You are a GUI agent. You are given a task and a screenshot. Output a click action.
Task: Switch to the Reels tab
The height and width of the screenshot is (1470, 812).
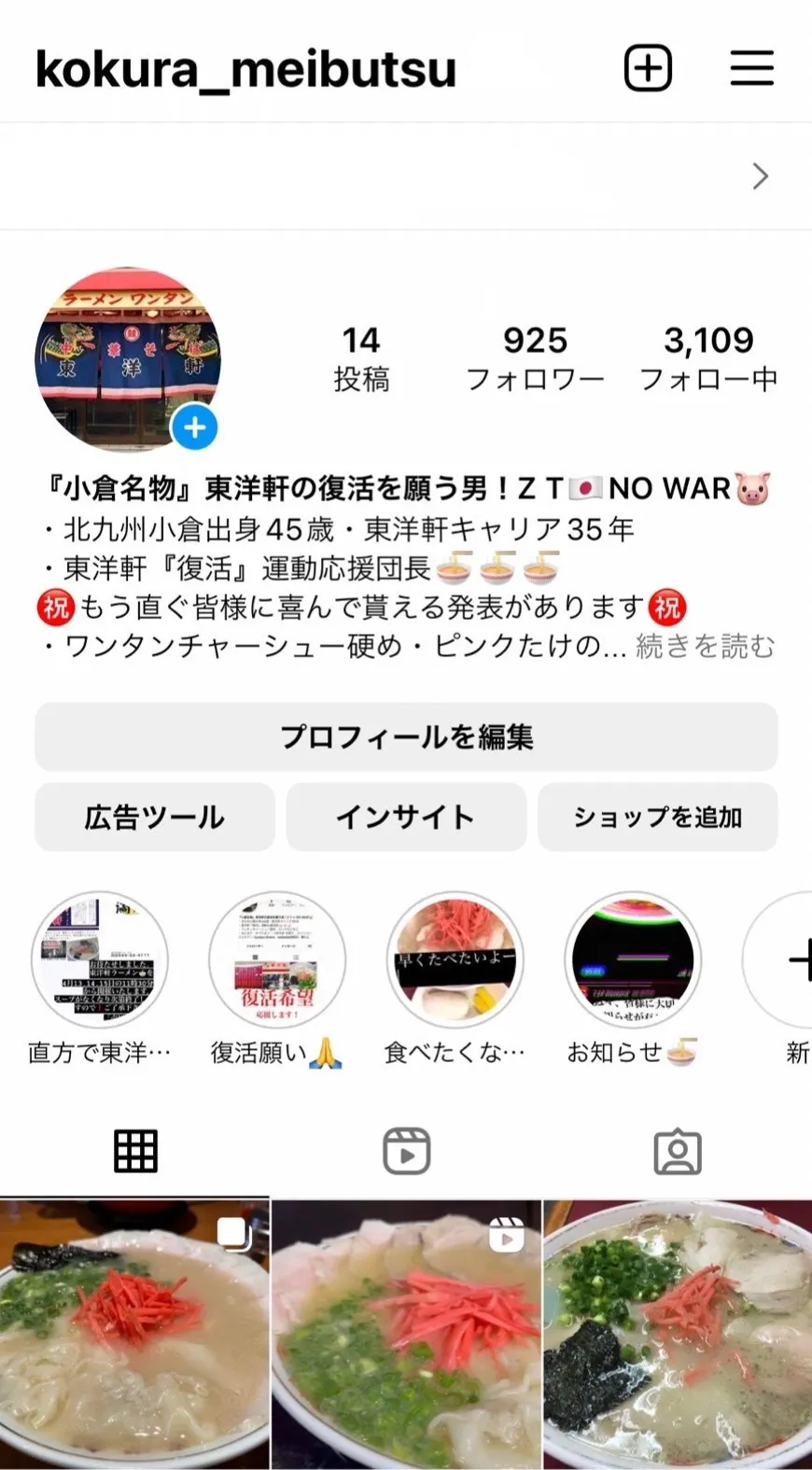[406, 1151]
